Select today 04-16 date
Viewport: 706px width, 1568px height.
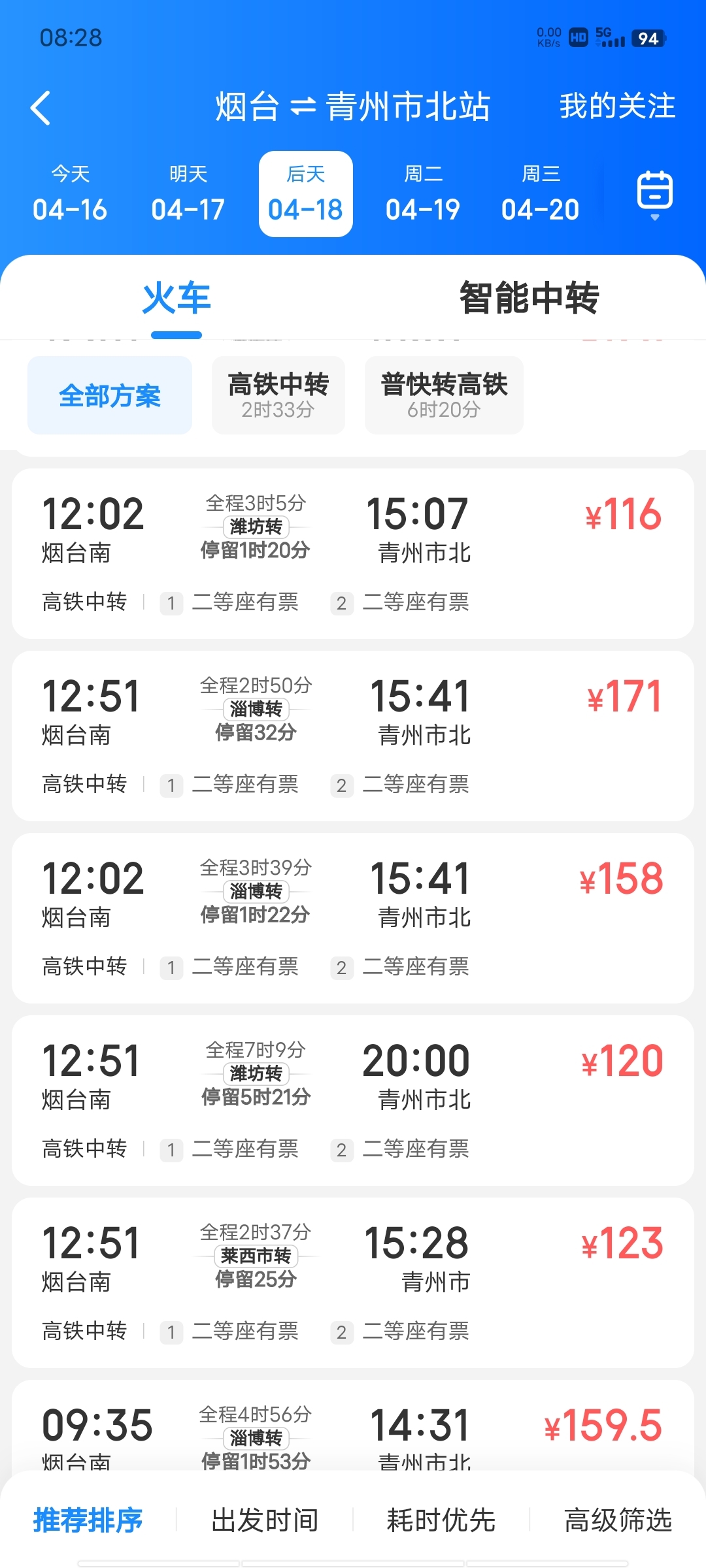coord(70,194)
